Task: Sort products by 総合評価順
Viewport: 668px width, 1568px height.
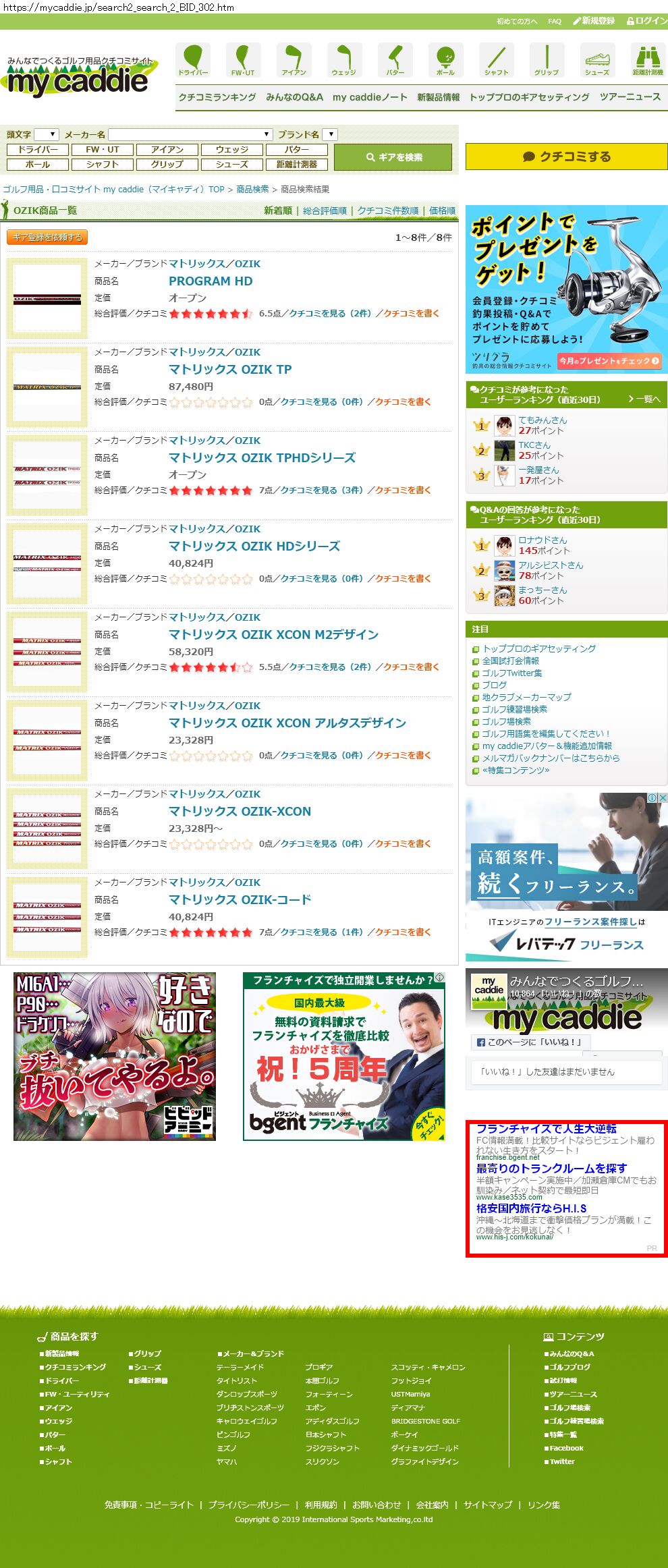Action: (x=325, y=211)
